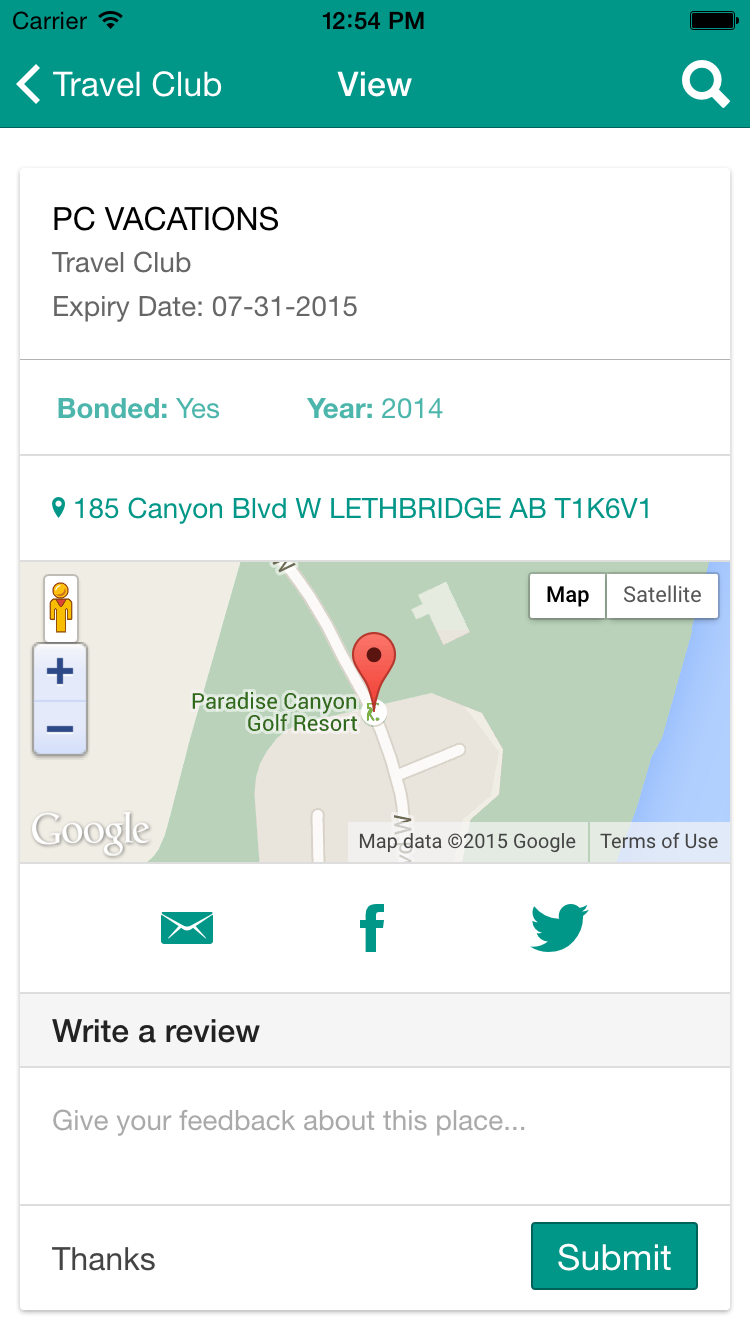Select the Map view button
Viewport: 750px width, 1334px height.
(567, 595)
